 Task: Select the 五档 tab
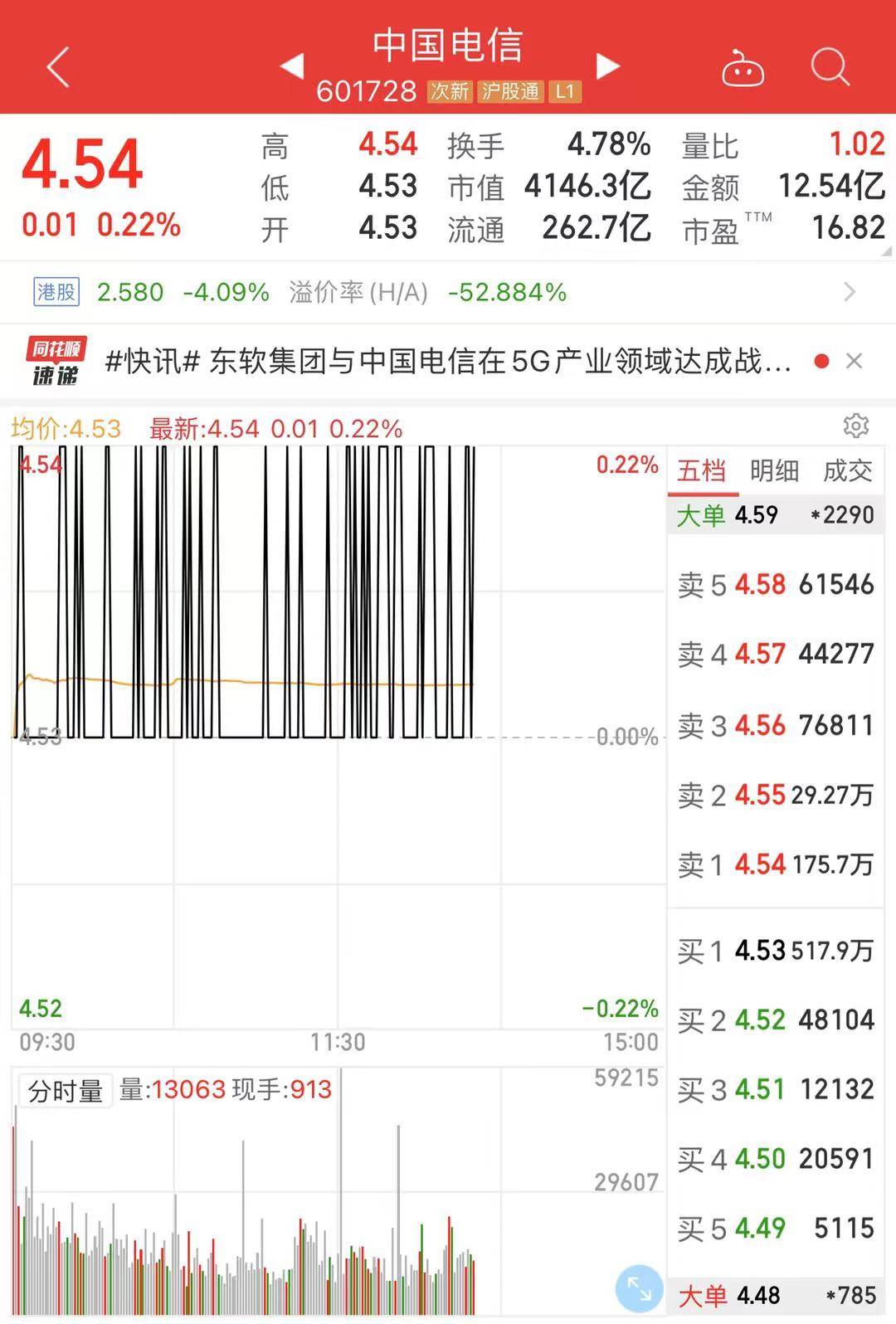(x=701, y=471)
